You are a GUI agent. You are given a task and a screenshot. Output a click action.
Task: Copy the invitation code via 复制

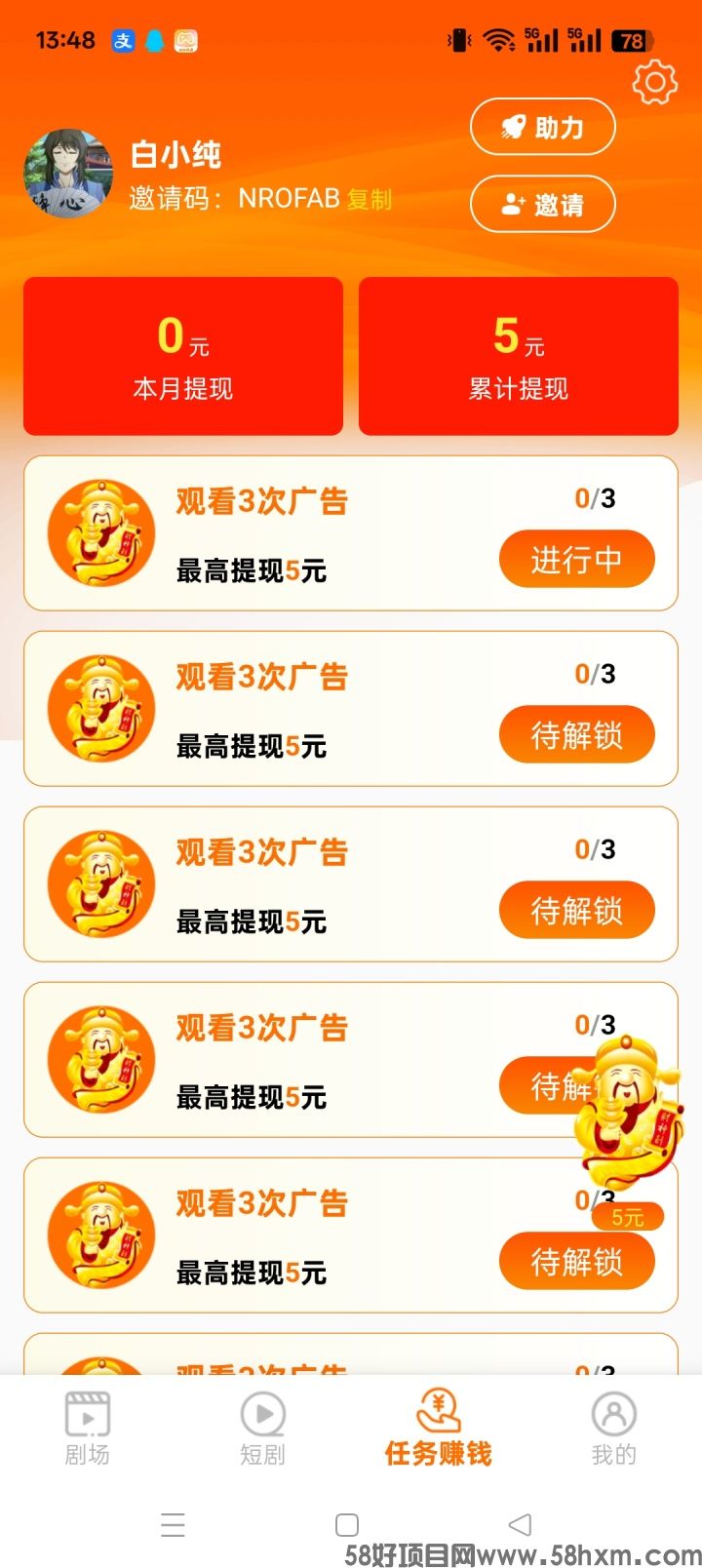[x=370, y=199]
